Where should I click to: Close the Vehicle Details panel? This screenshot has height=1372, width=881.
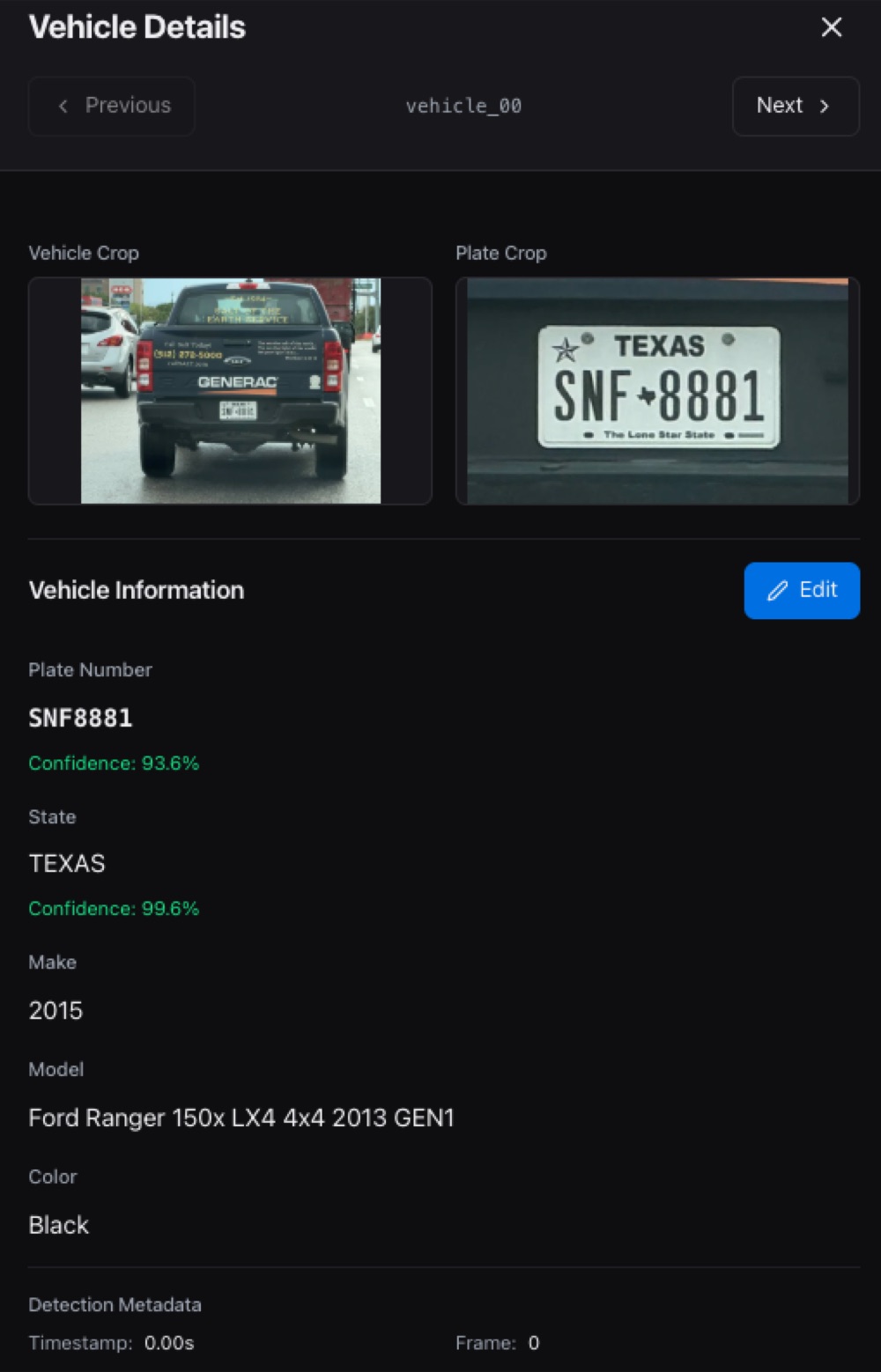pyautogui.click(x=831, y=27)
